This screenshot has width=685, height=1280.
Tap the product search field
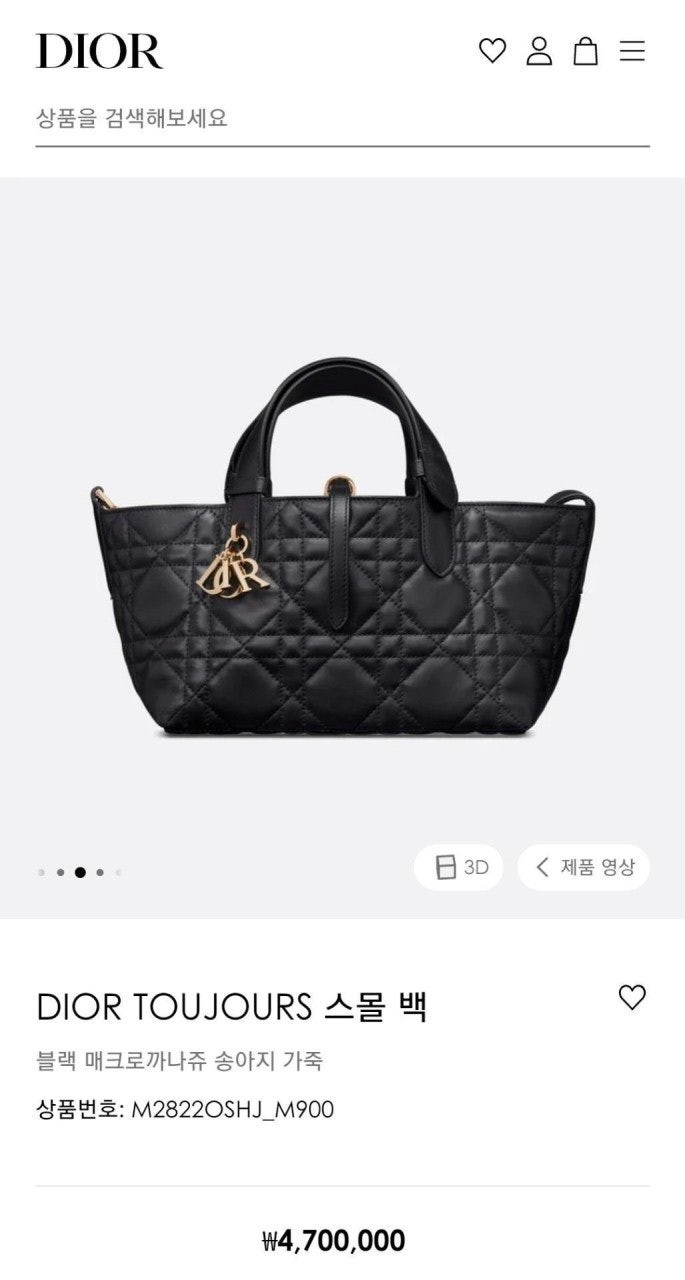(340, 119)
